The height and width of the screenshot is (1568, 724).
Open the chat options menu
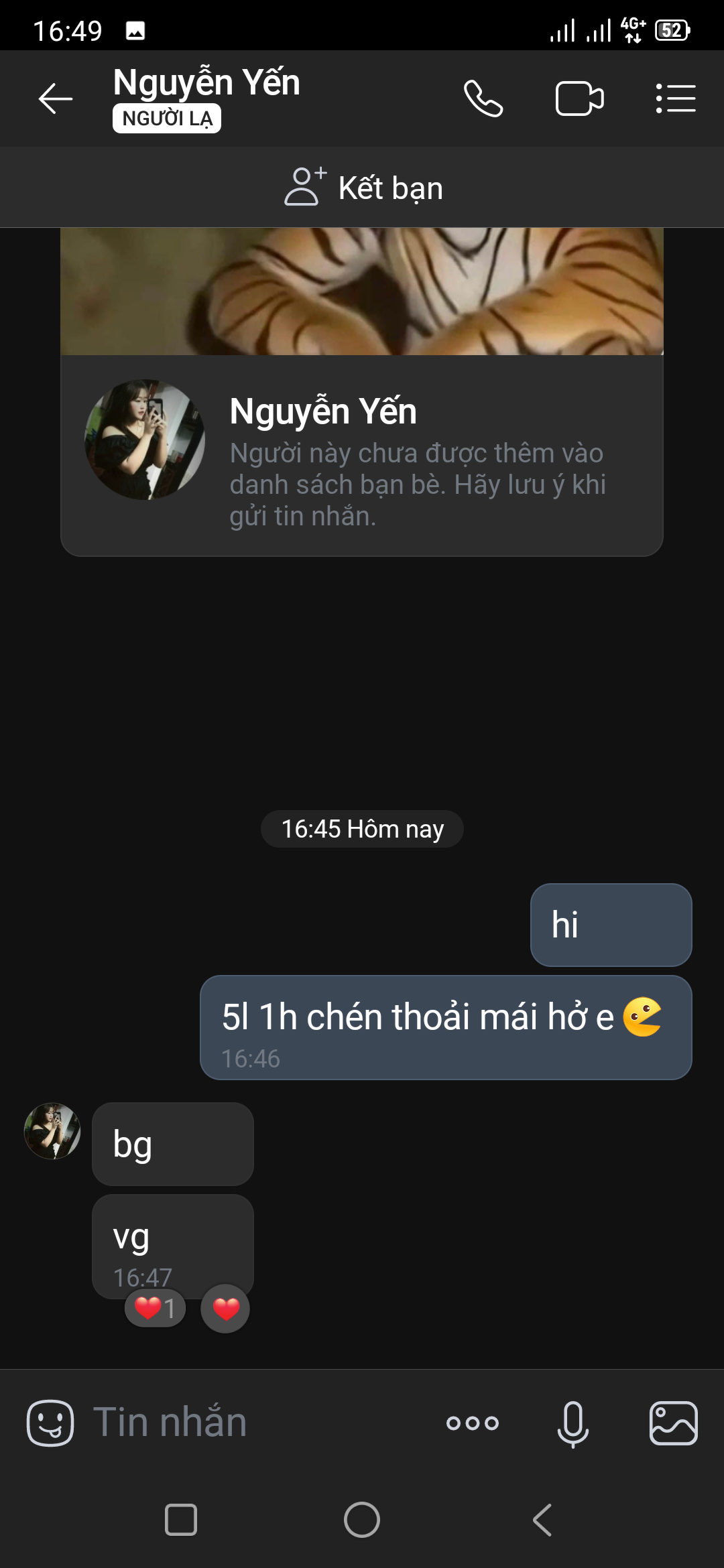[676, 99]
